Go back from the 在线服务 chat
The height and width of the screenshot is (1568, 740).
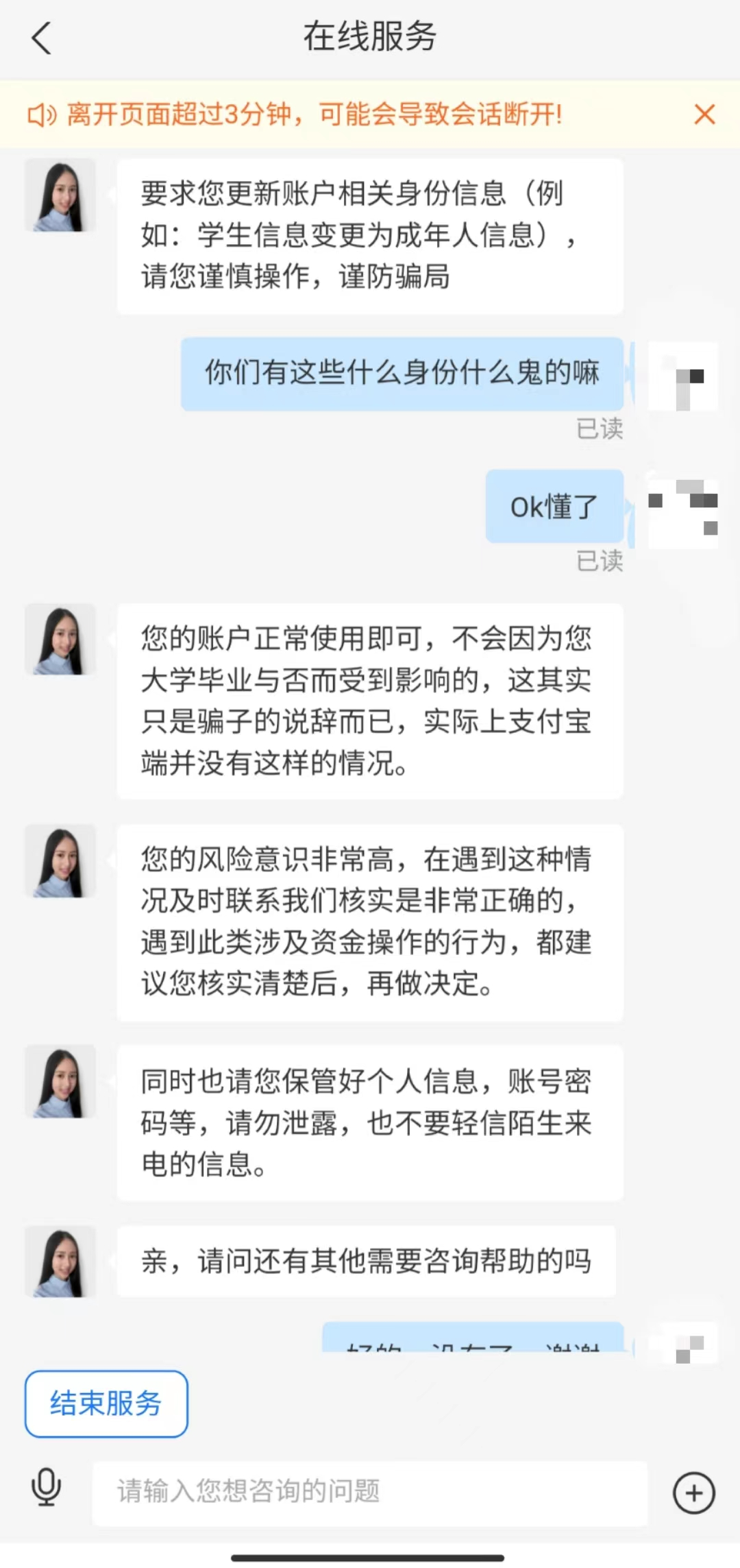tap(41, 38)
